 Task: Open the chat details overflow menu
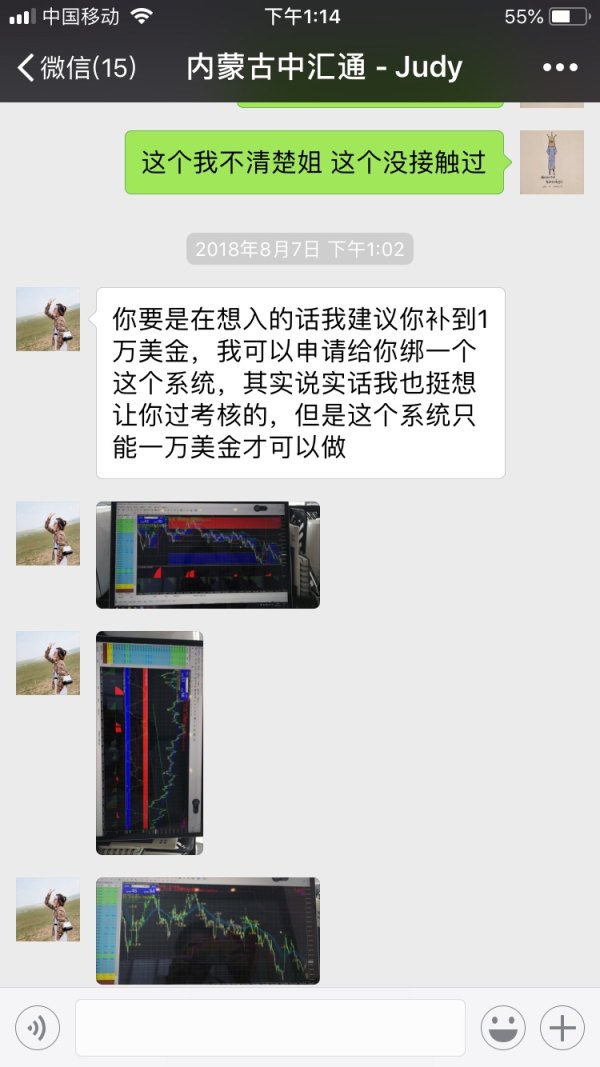[560, 68]
